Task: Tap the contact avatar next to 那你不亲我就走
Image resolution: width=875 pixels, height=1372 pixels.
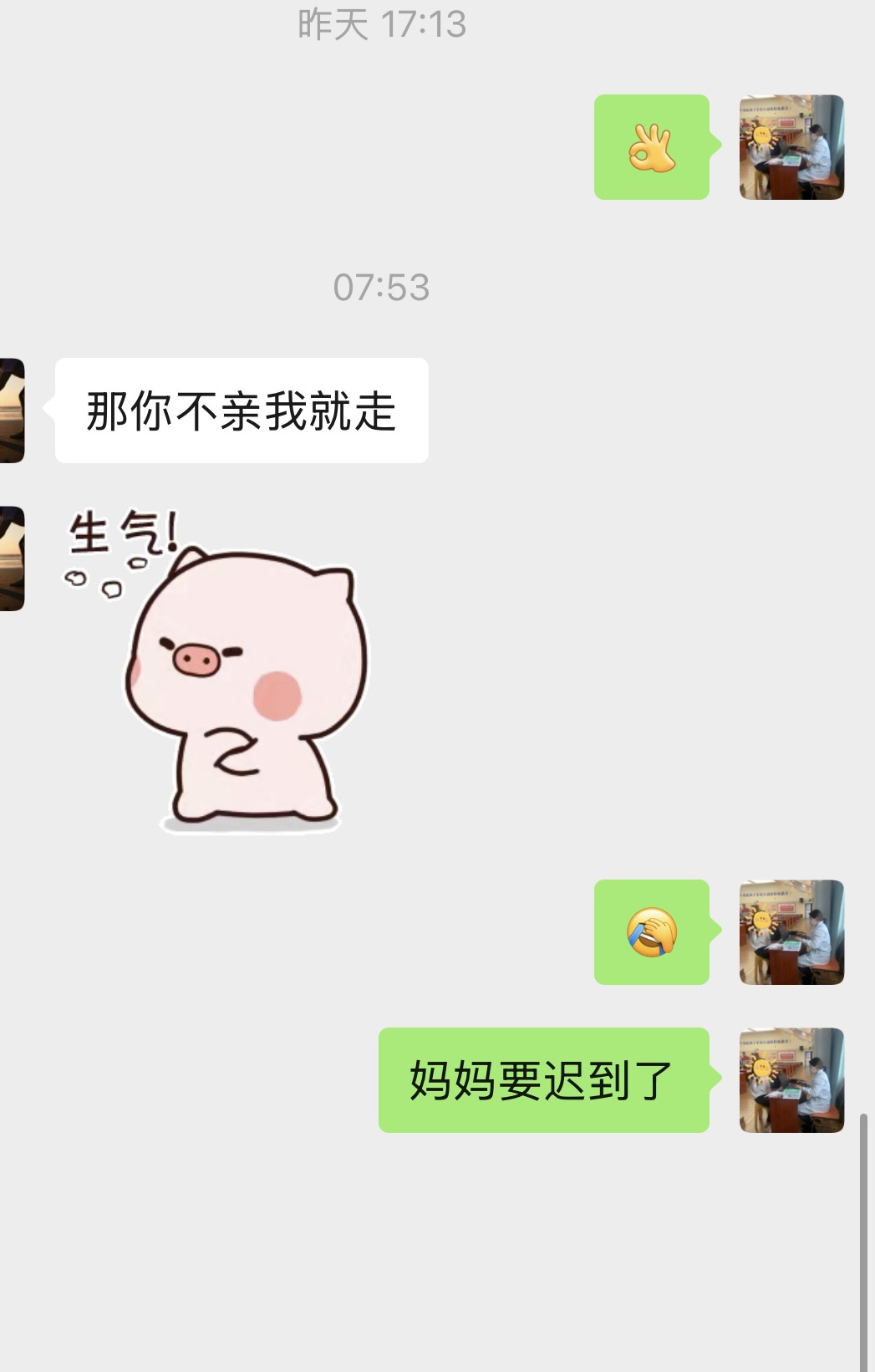Action: pos(12,411)
